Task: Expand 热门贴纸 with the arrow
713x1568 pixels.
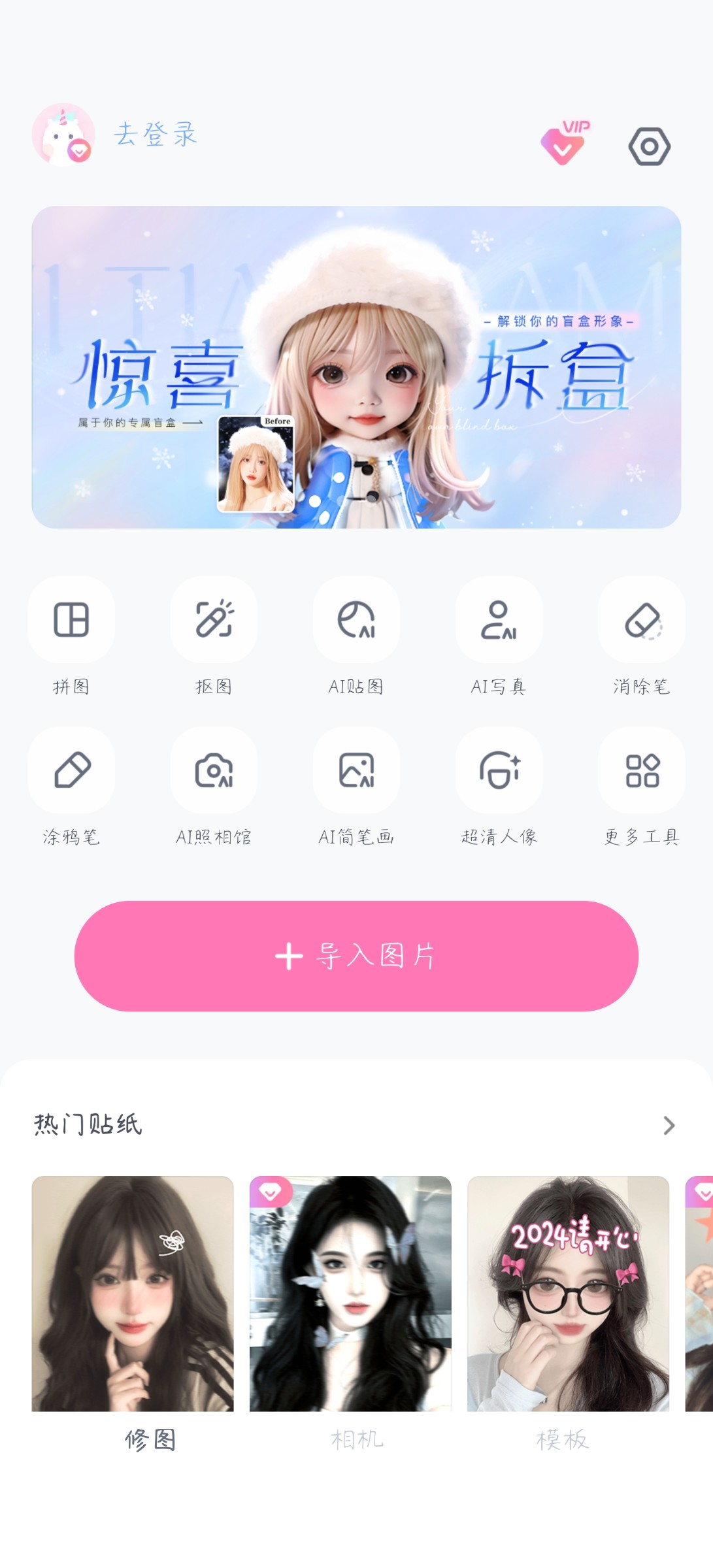Action: click(x=668, y=1125)
